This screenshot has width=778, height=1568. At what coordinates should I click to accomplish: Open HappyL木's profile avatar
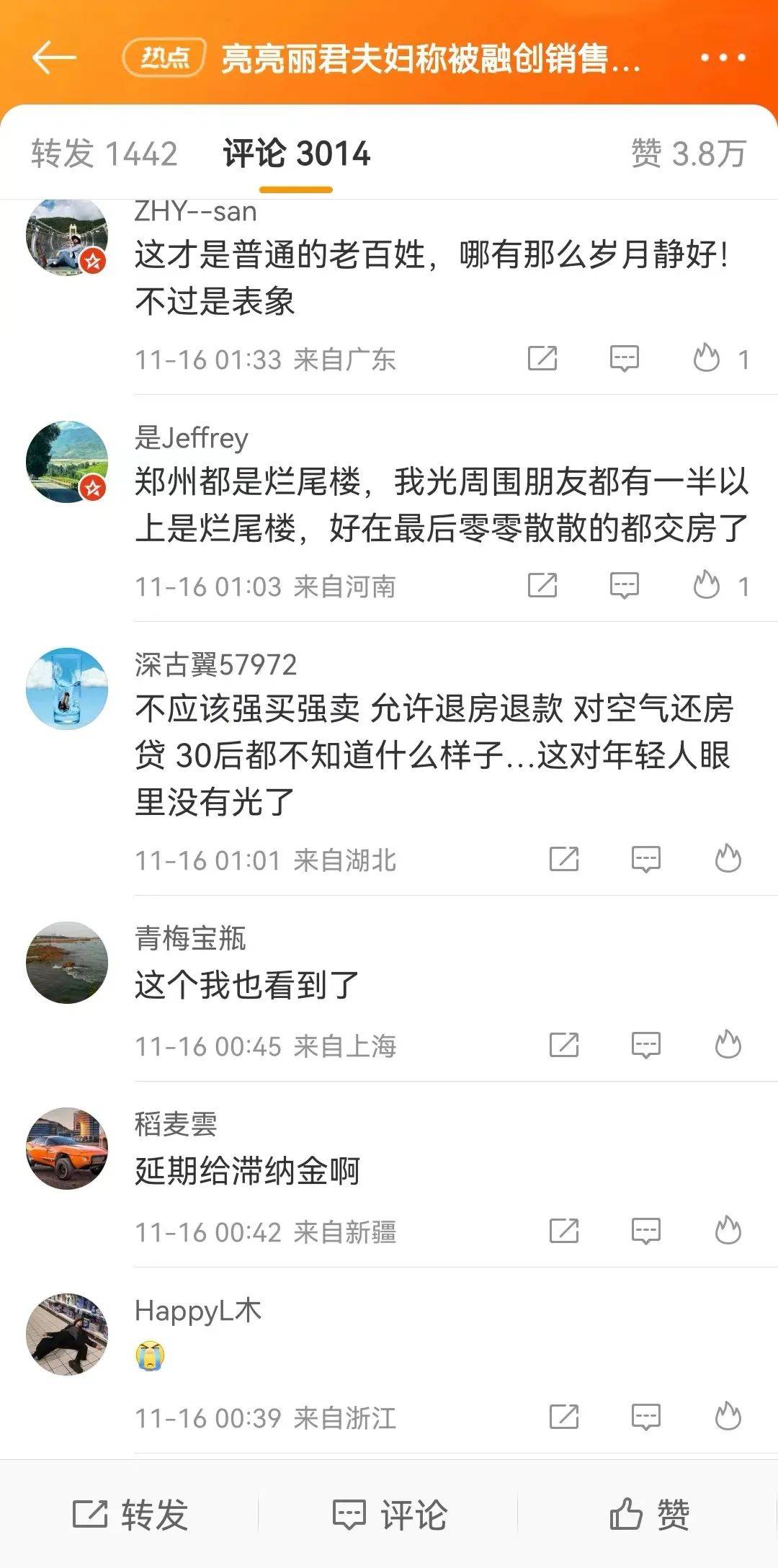point(67,1335)
